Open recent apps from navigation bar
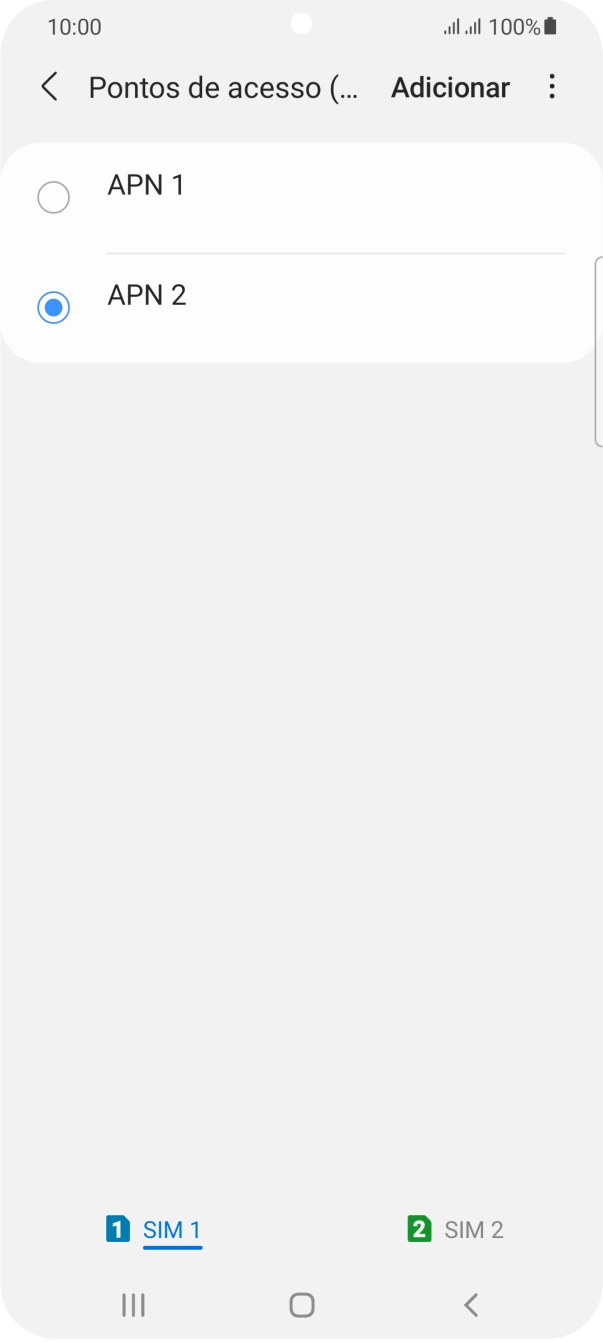This screenshot has width=603, height=1342. (x=133, y=1304)
